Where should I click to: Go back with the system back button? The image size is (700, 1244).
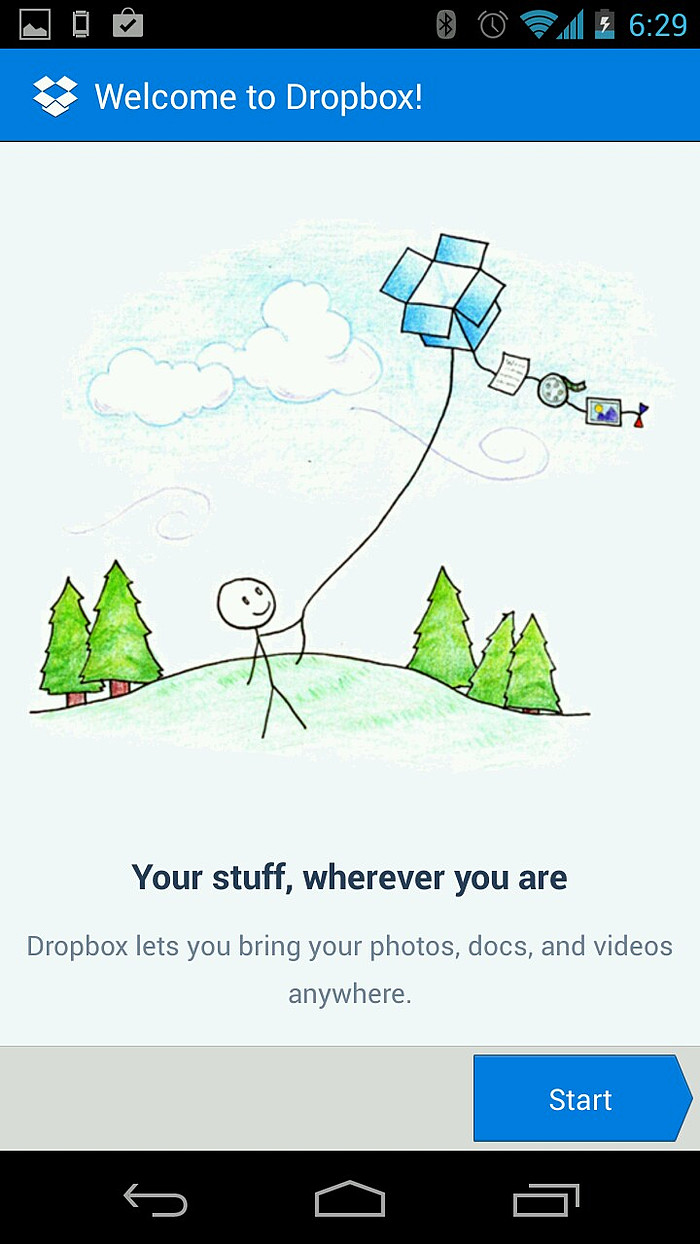[x=155, y=1199]
